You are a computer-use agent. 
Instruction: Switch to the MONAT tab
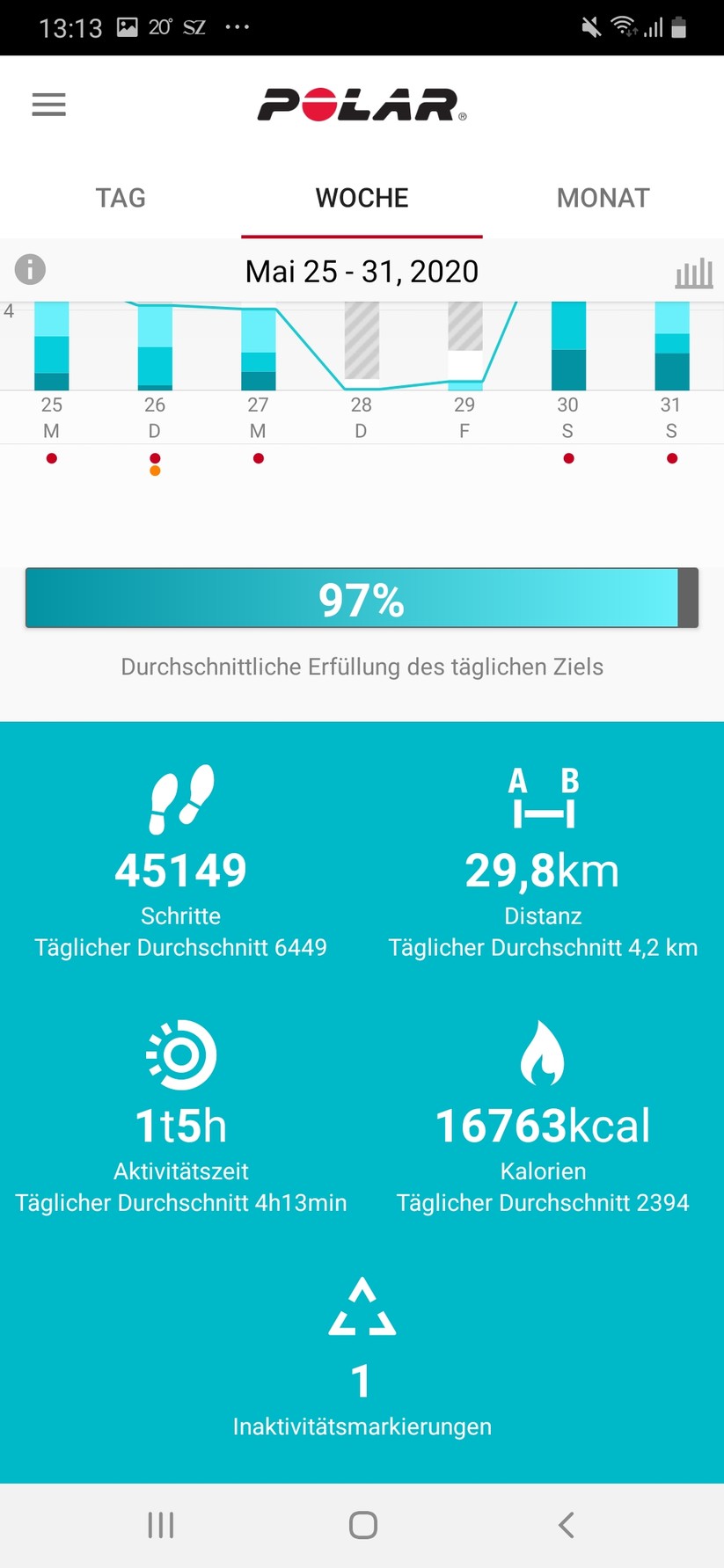coord(603,198)
